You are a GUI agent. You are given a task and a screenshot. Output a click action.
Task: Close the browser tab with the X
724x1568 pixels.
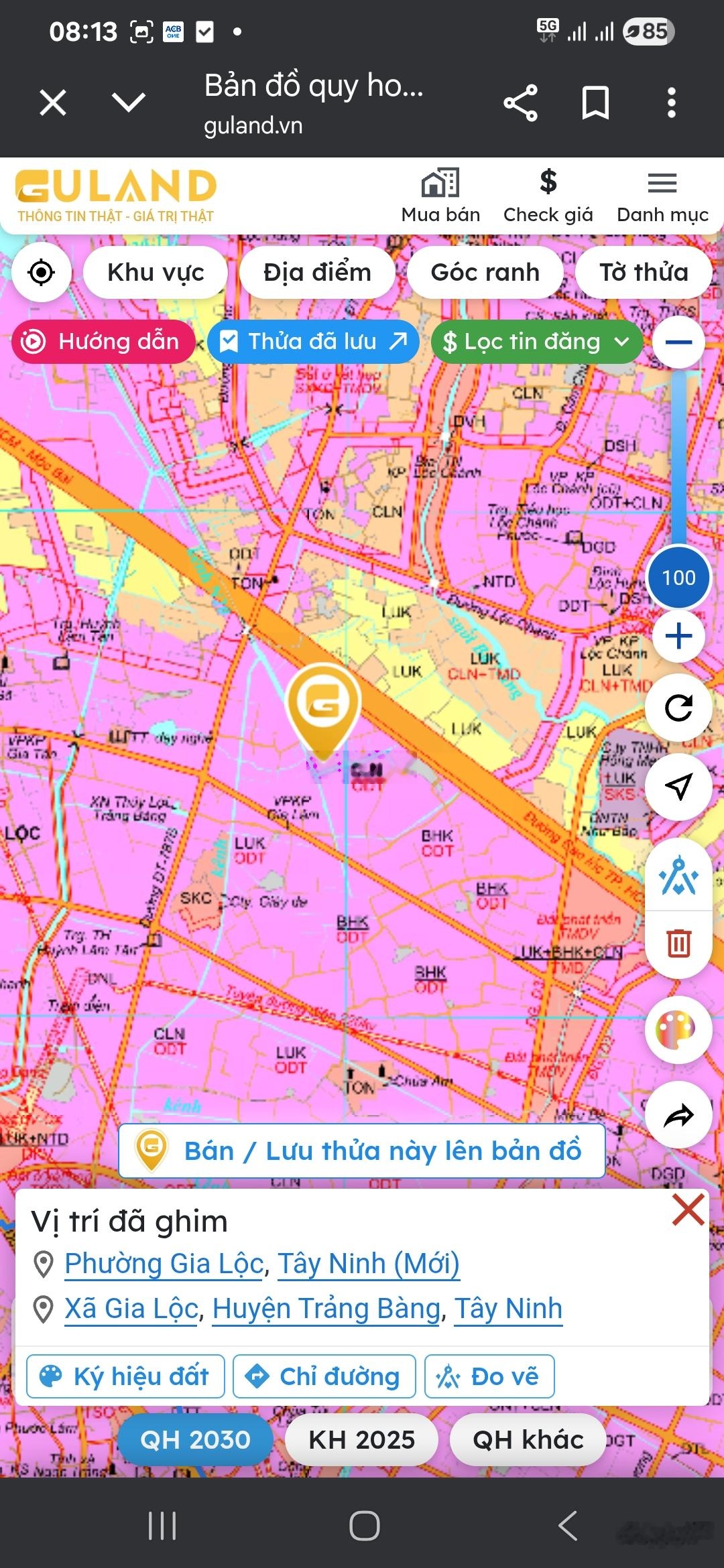[x=53, y=103]
